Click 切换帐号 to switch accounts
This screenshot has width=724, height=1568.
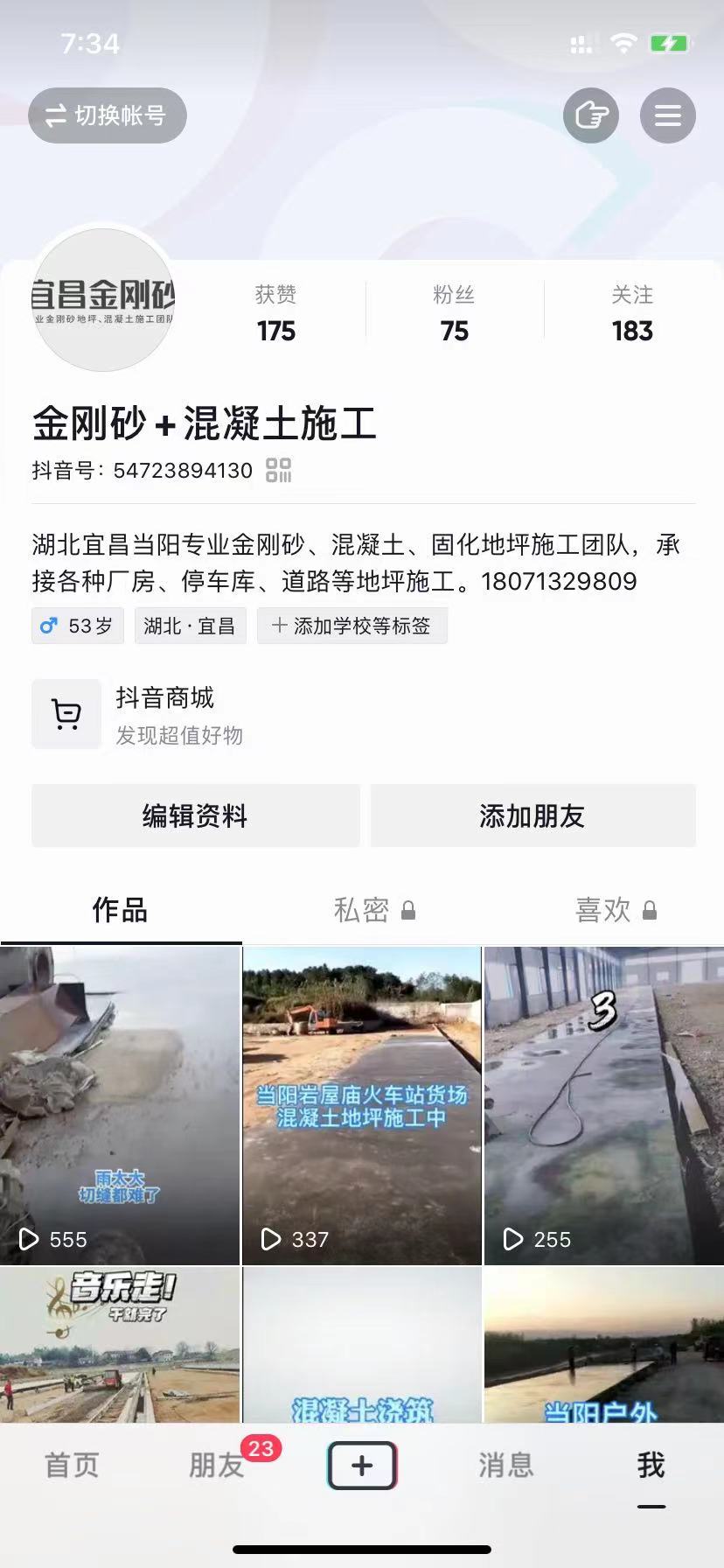point(107,115)
